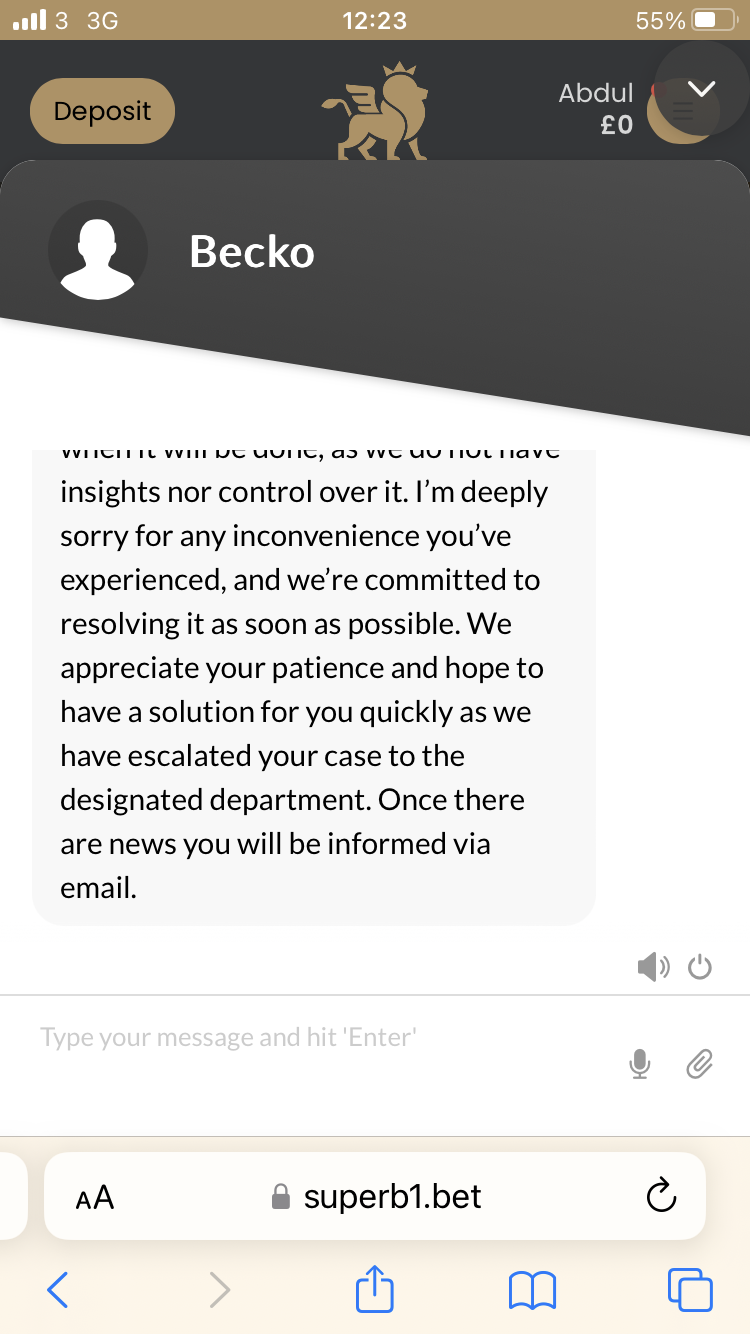Open Safari bookmarks
Screen dimensions: 750x1334
coord(532,1290)
